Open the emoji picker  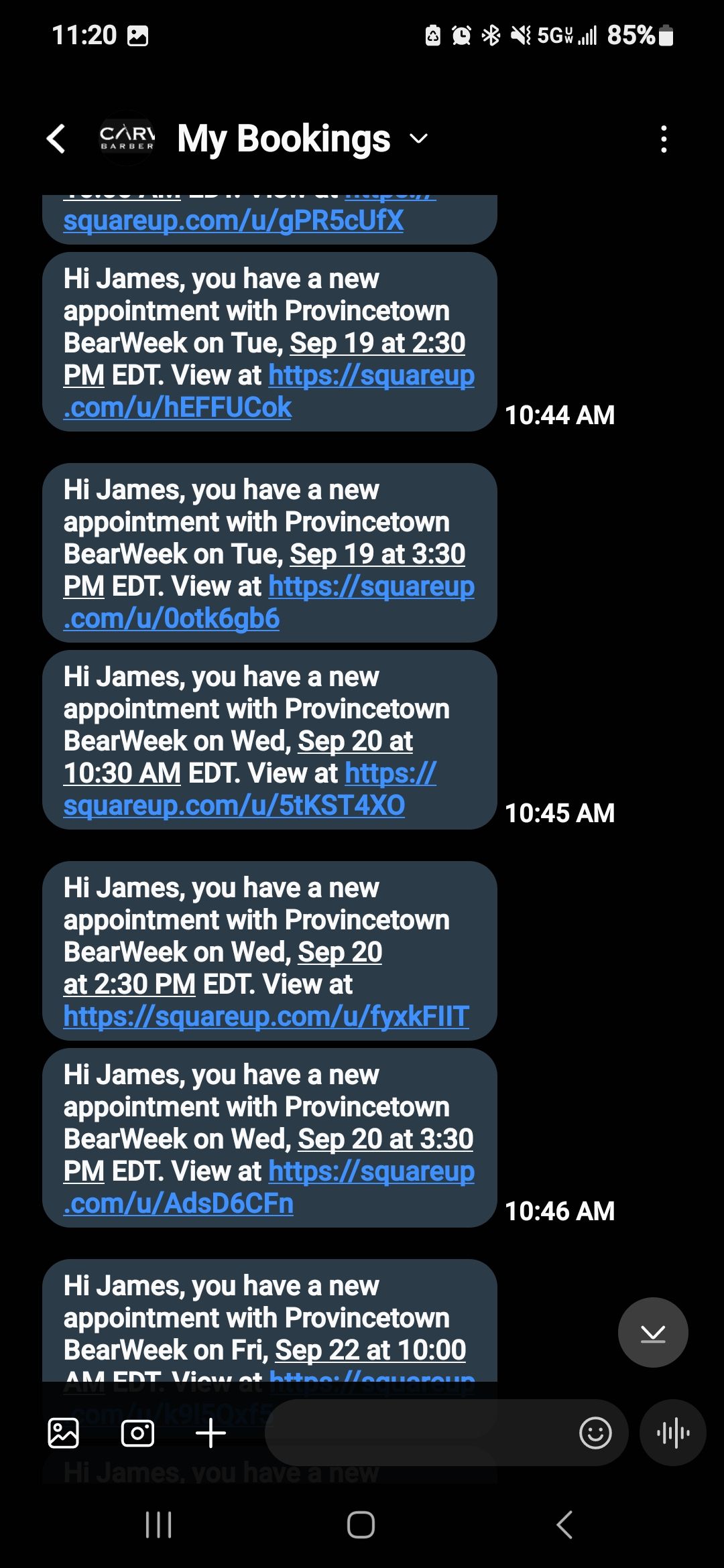click(x=595, y=1433)
